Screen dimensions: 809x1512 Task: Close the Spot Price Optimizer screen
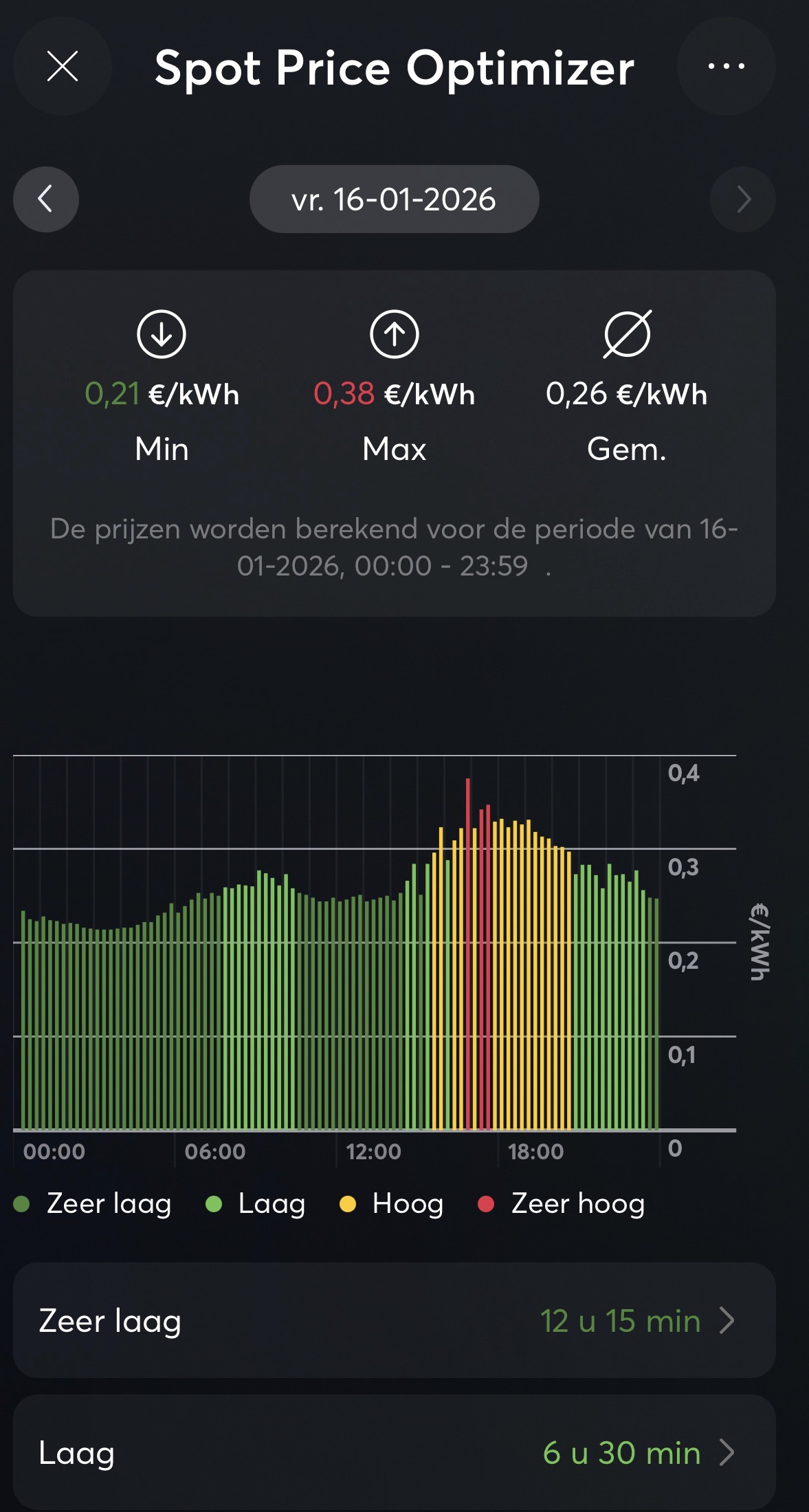[x=63, y=67]
